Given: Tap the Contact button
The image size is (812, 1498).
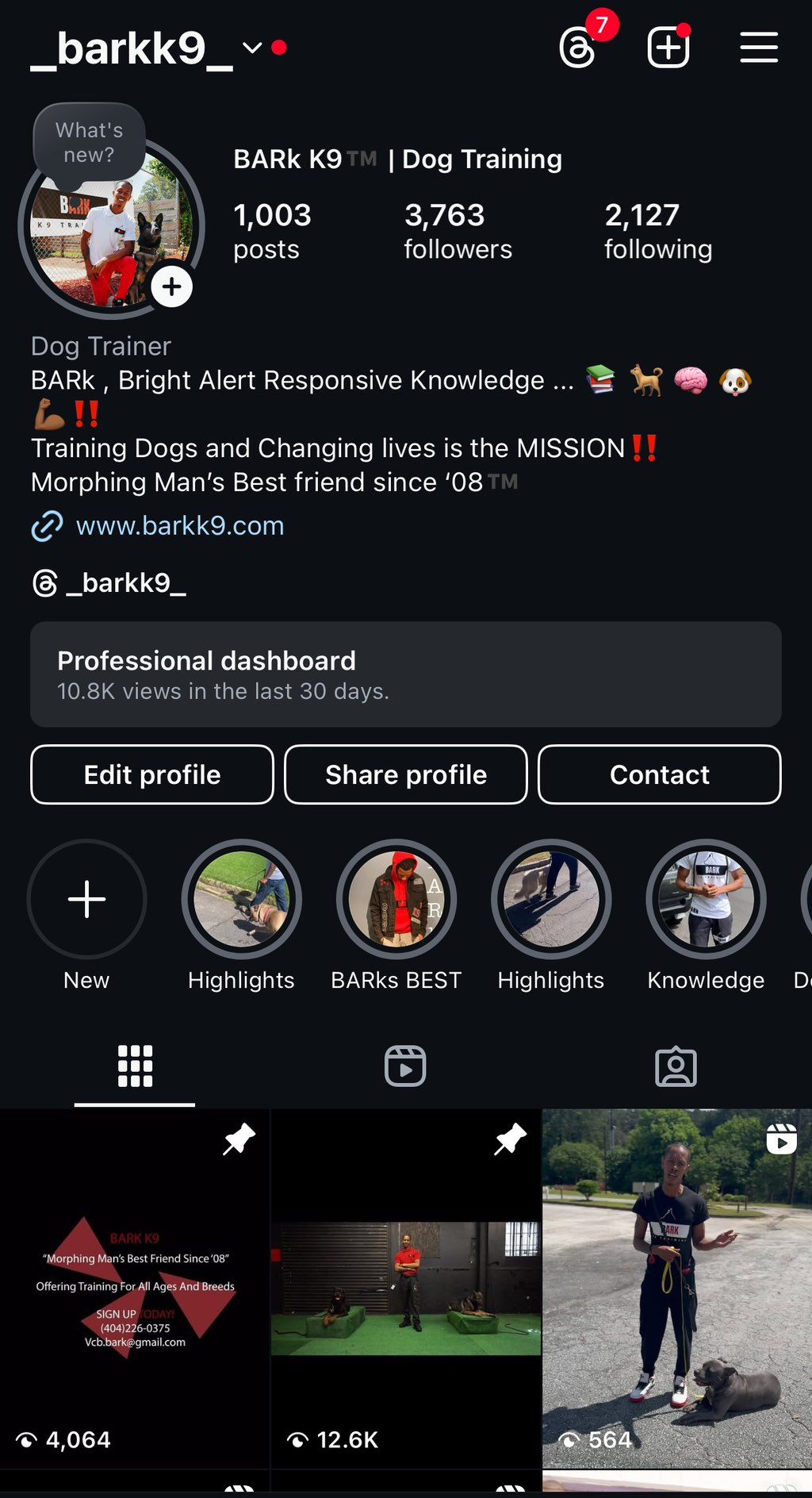Looking at the screenshot, I should pos(659,774).
